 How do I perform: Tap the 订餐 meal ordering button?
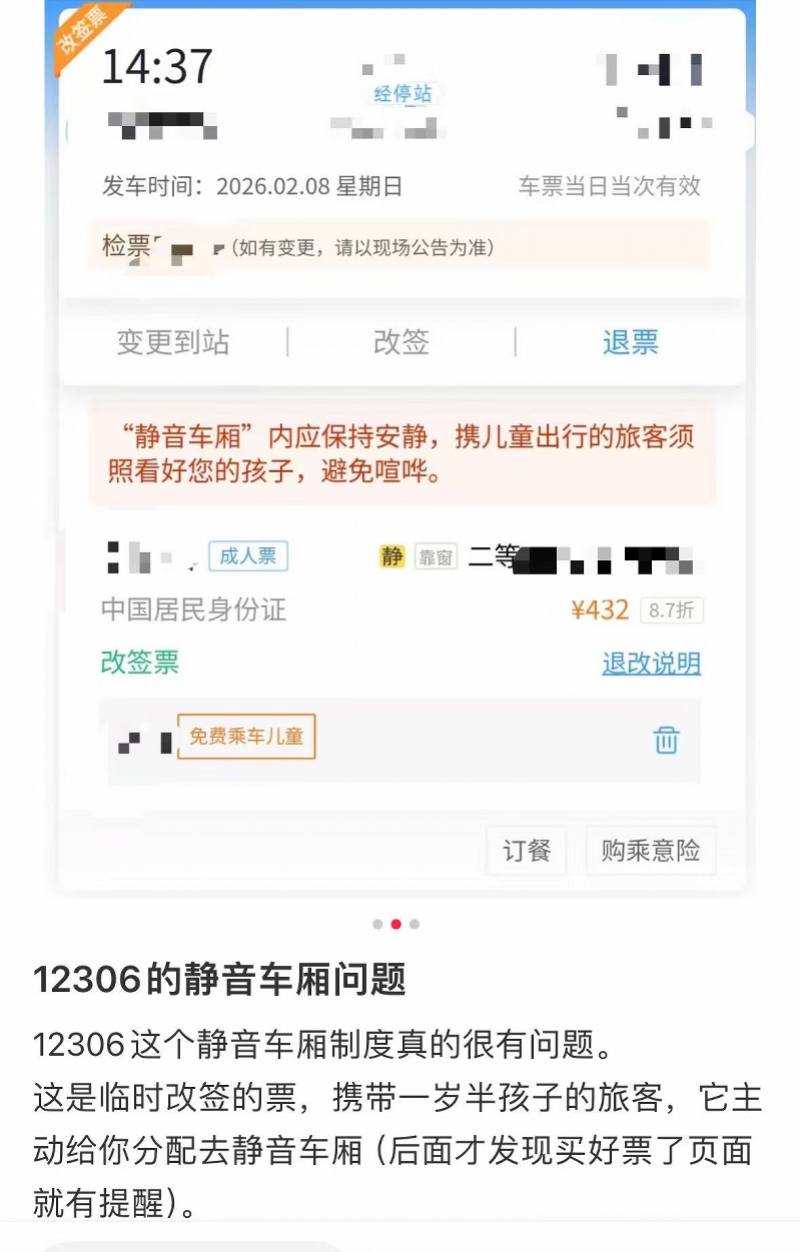(x=527, y=851)
